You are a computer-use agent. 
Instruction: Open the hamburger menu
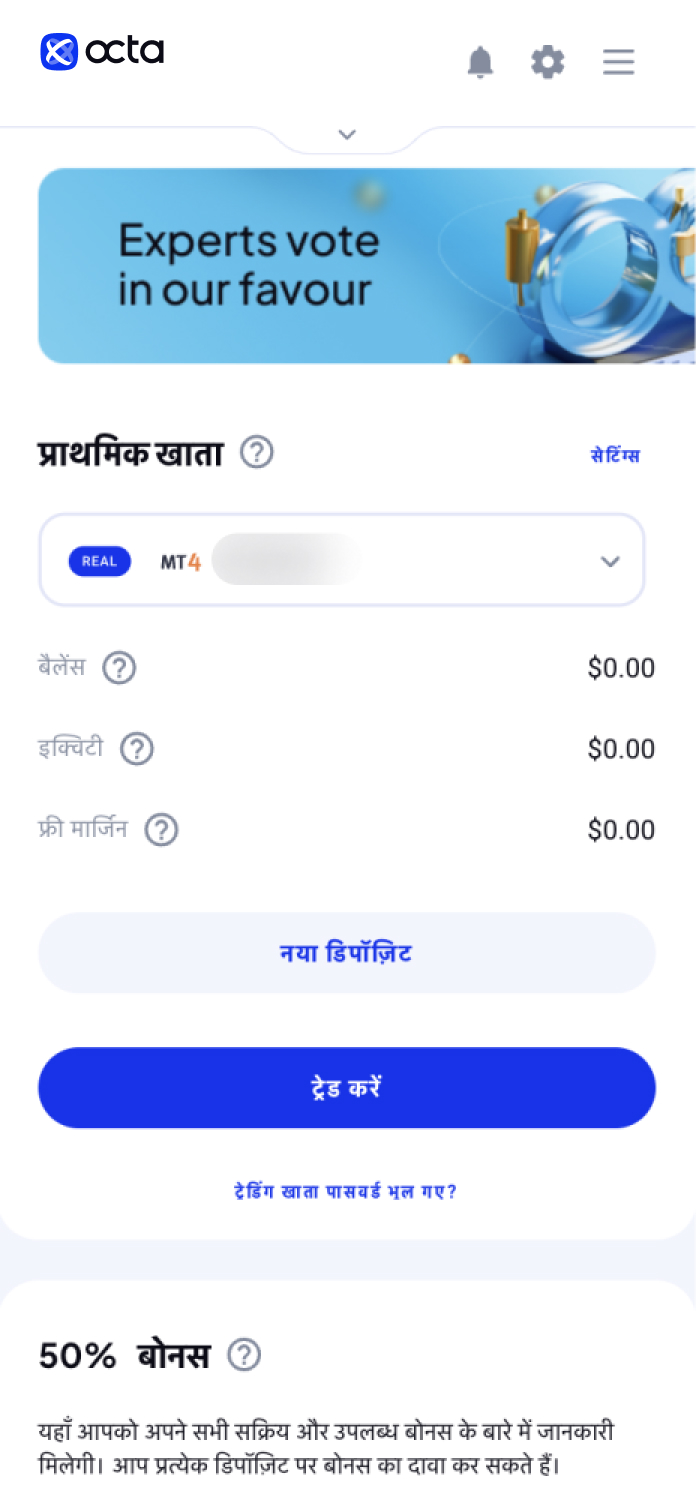coord(619,62)
